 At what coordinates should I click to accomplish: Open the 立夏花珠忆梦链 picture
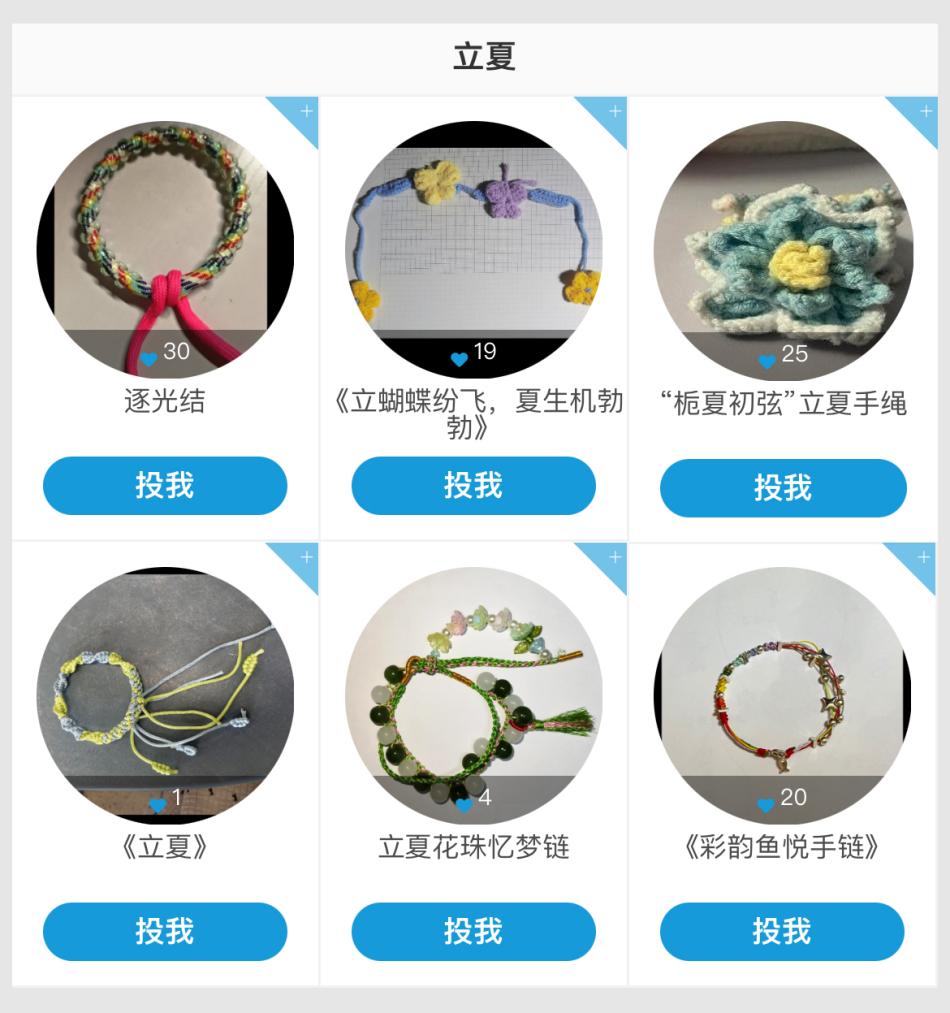coord(473,690)
